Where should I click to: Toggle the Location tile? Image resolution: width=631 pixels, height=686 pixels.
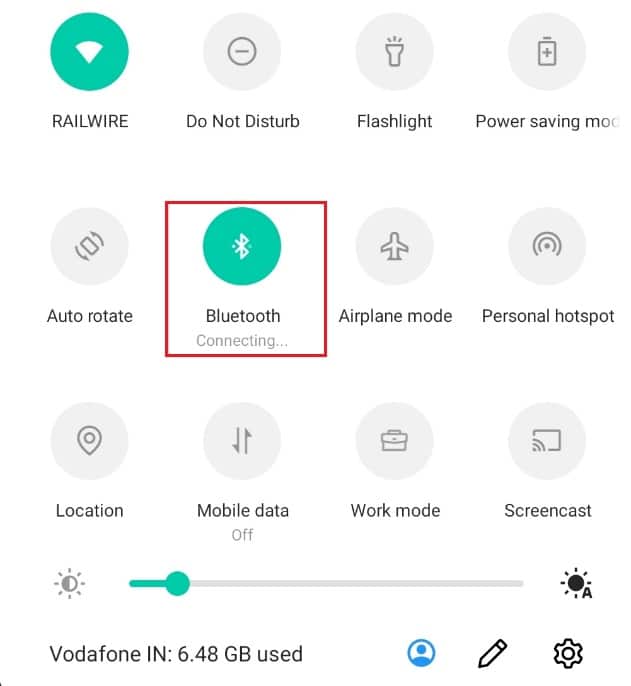pos(89,441)
